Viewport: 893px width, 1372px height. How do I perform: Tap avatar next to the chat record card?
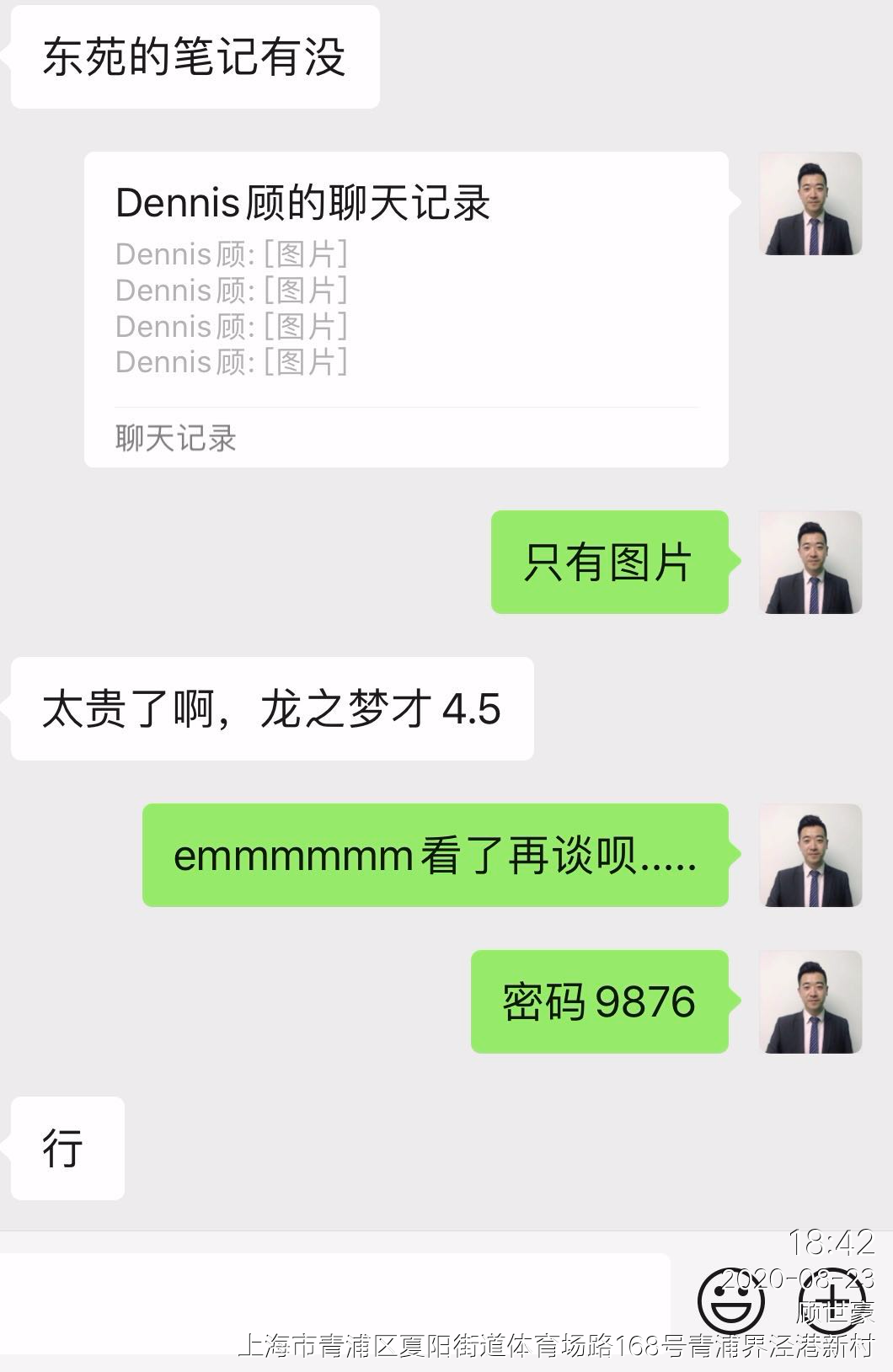tap(810, 204)
